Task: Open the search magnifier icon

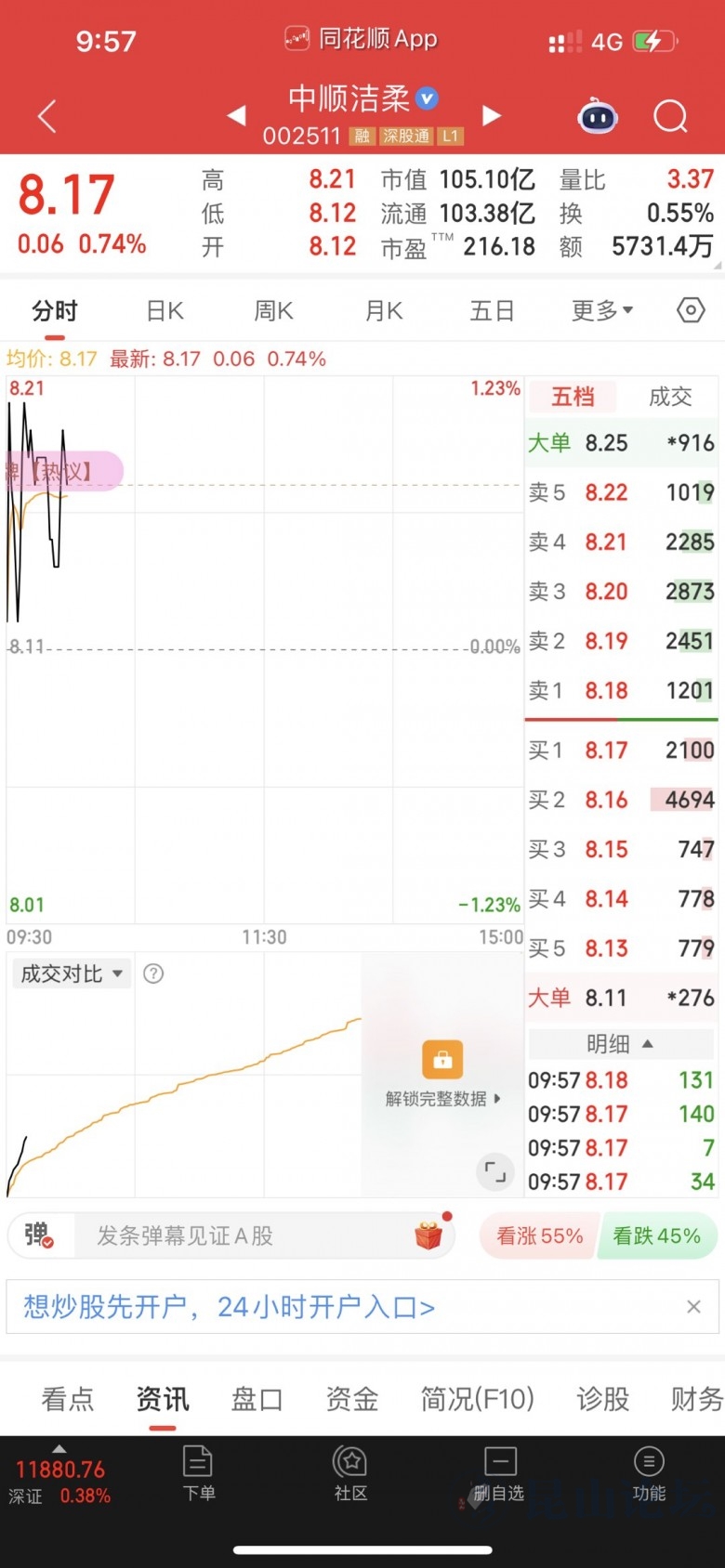Action: [670, 116]
